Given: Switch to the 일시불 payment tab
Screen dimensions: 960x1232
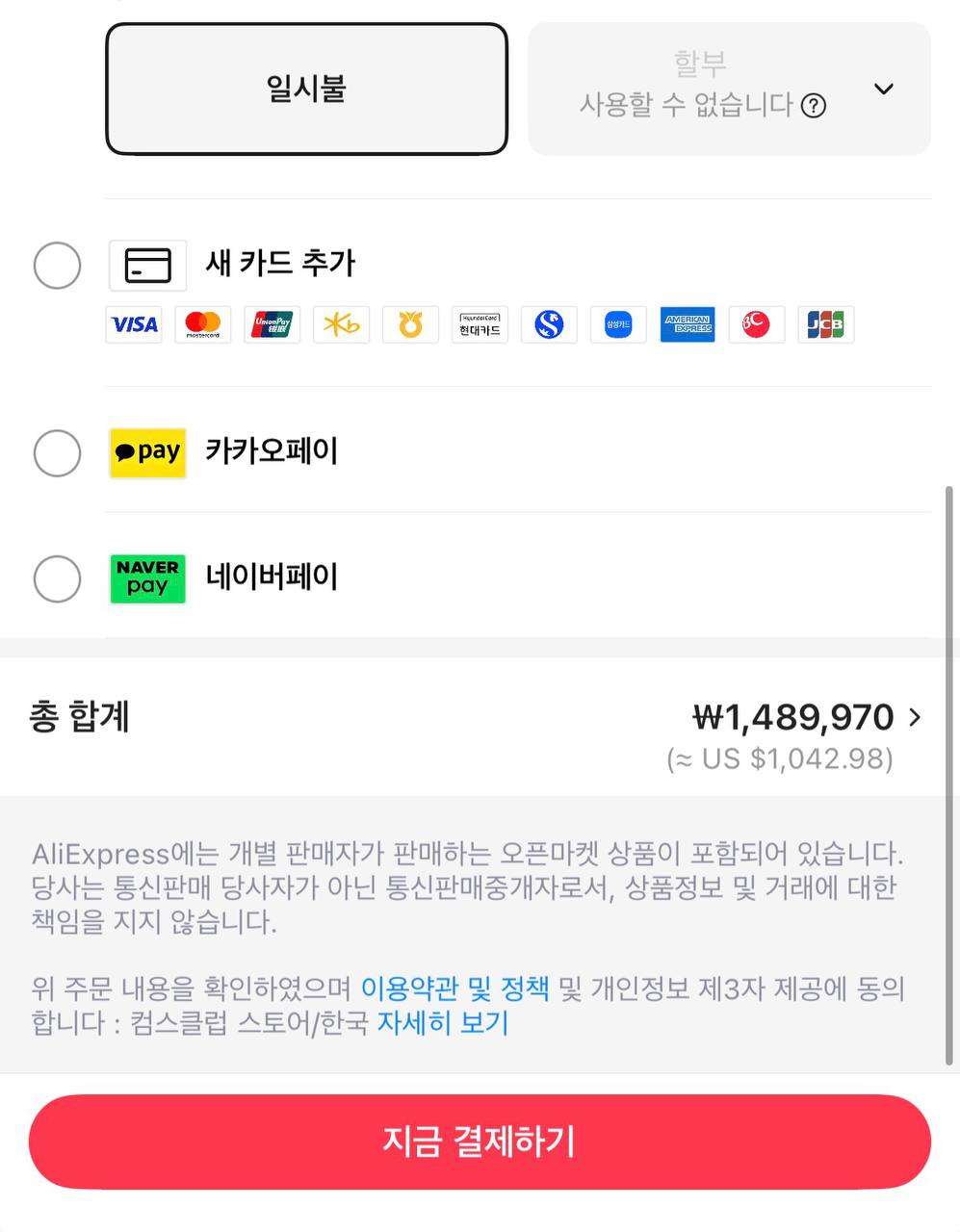Looking at the screenshot, I should point(306,89).
